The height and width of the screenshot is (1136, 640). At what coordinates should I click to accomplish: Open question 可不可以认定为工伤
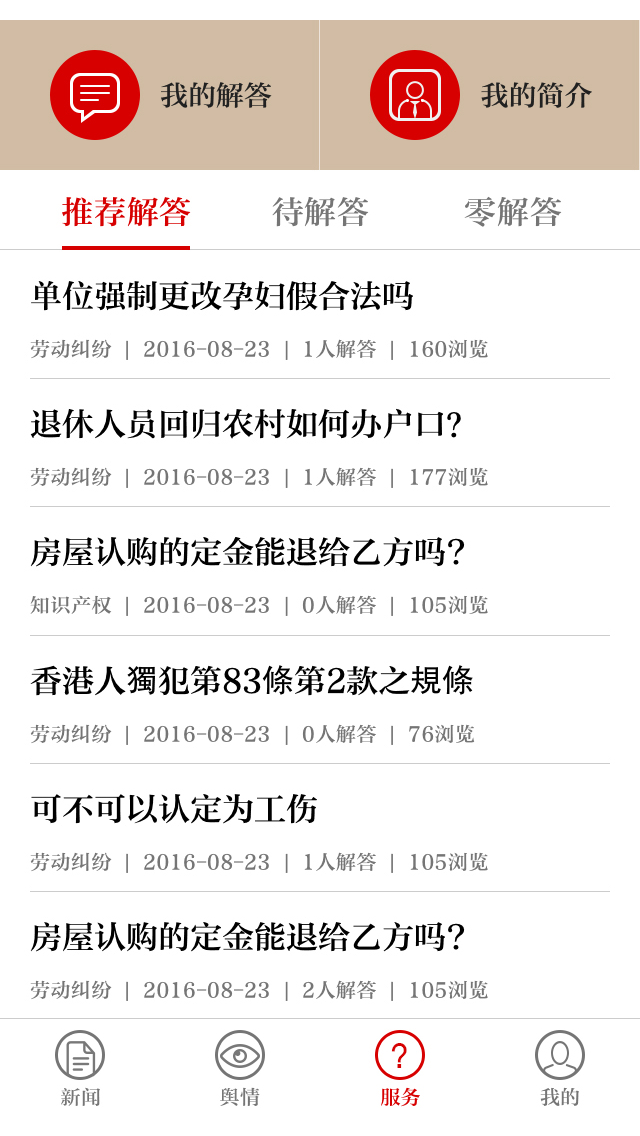[320, 827]
